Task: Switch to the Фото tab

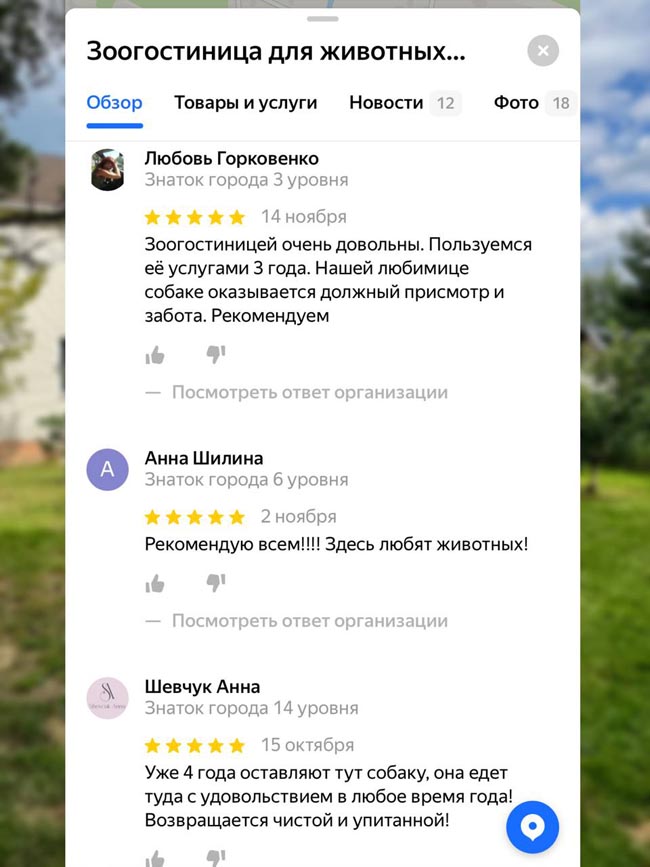Action: [x=516, y=103]
